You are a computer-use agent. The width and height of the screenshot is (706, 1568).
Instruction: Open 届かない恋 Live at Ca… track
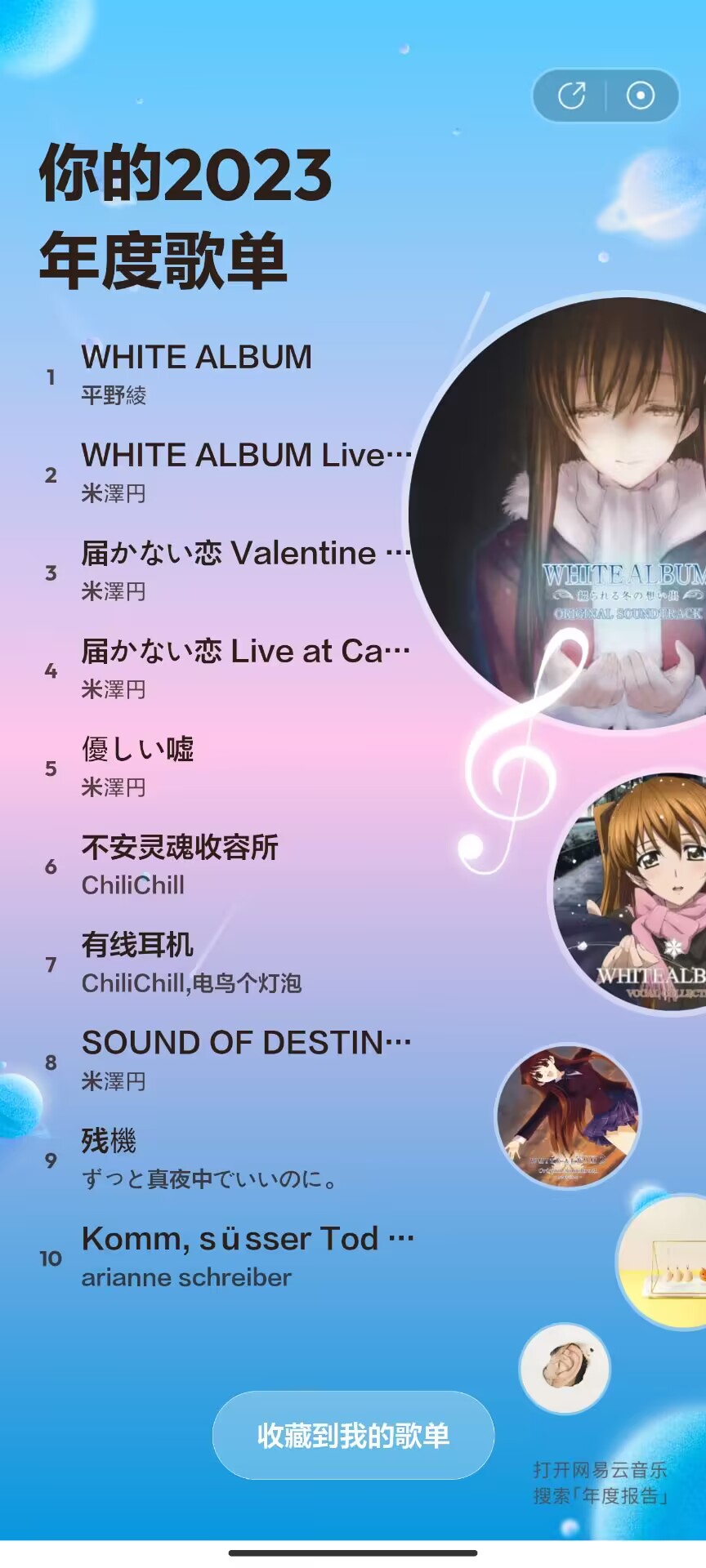245,667
